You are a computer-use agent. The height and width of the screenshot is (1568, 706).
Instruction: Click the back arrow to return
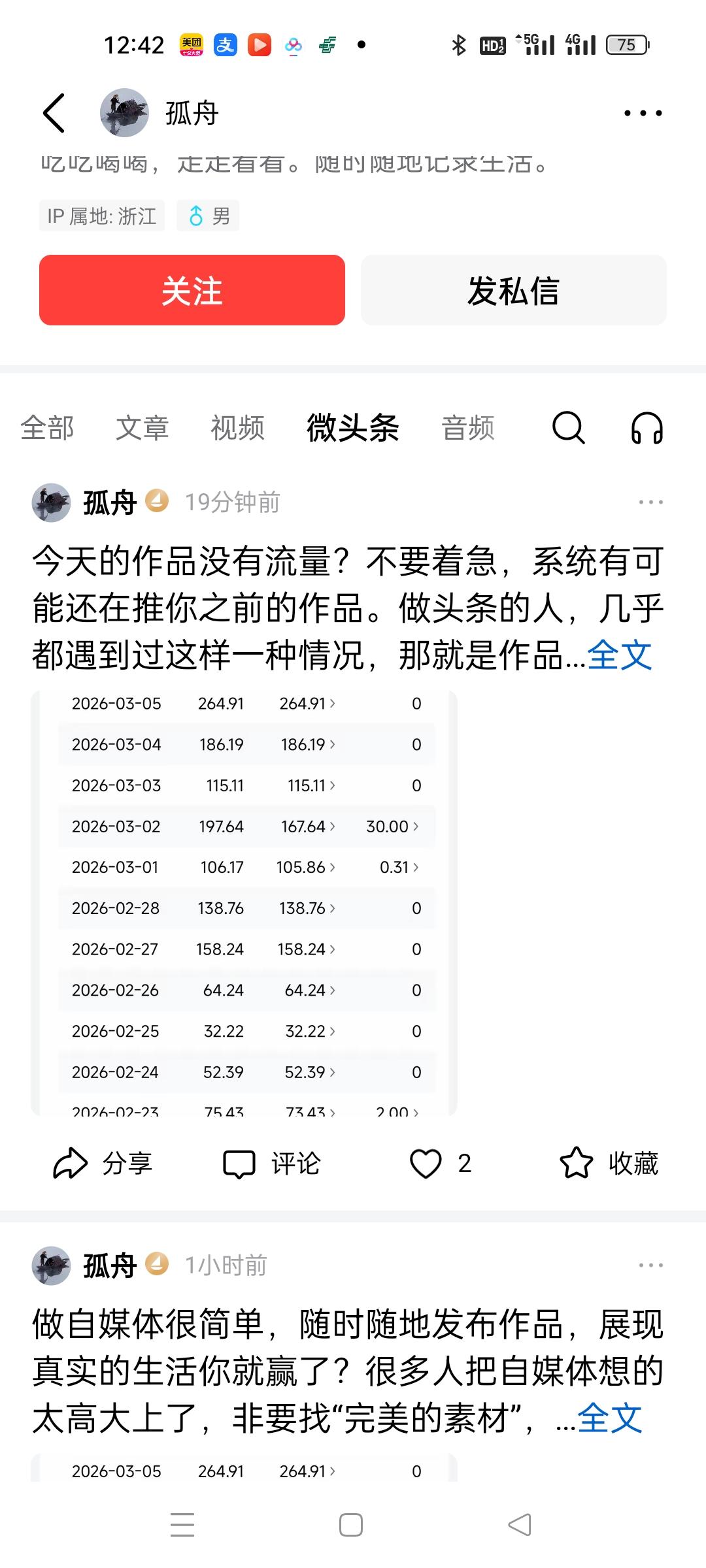pos(54,112)
